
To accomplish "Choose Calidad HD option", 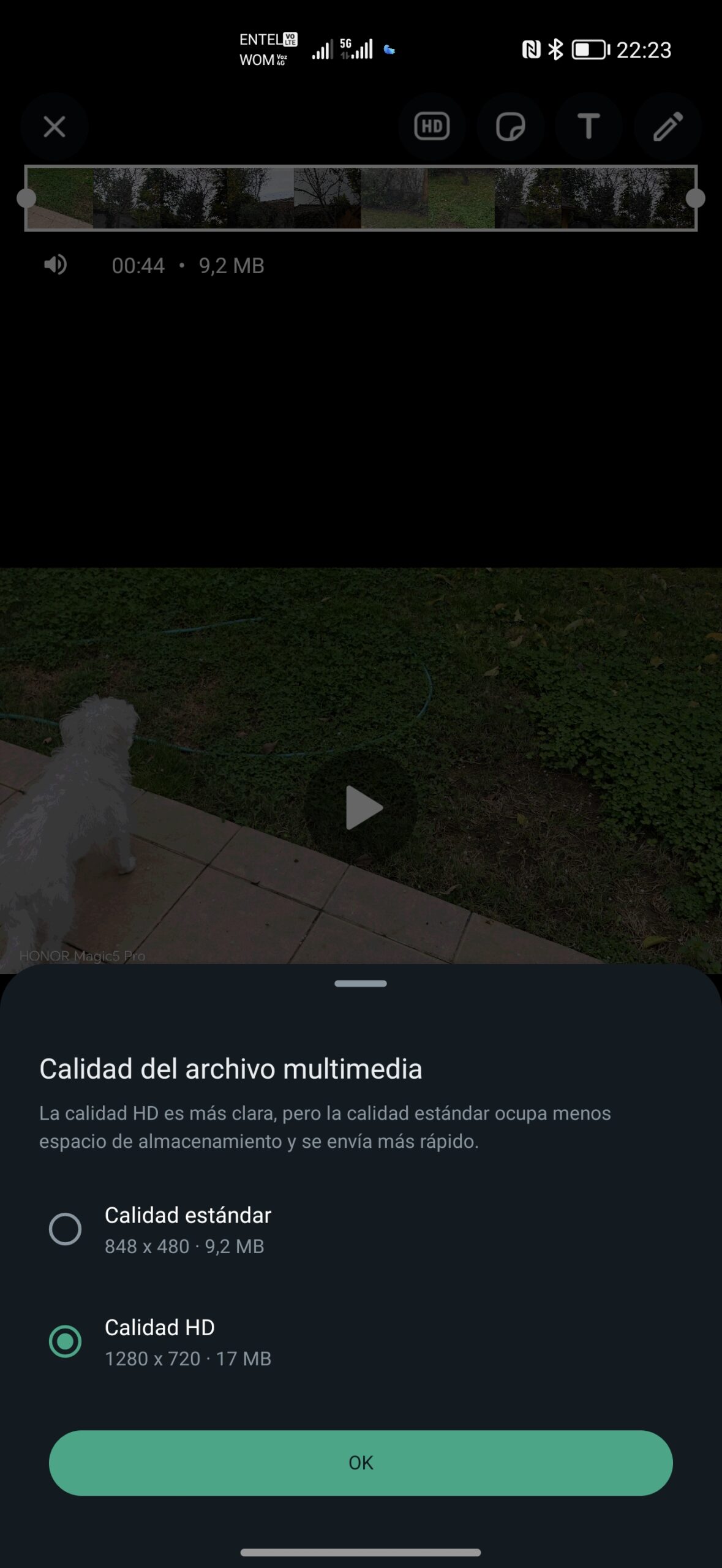I will pos(65,1341).
